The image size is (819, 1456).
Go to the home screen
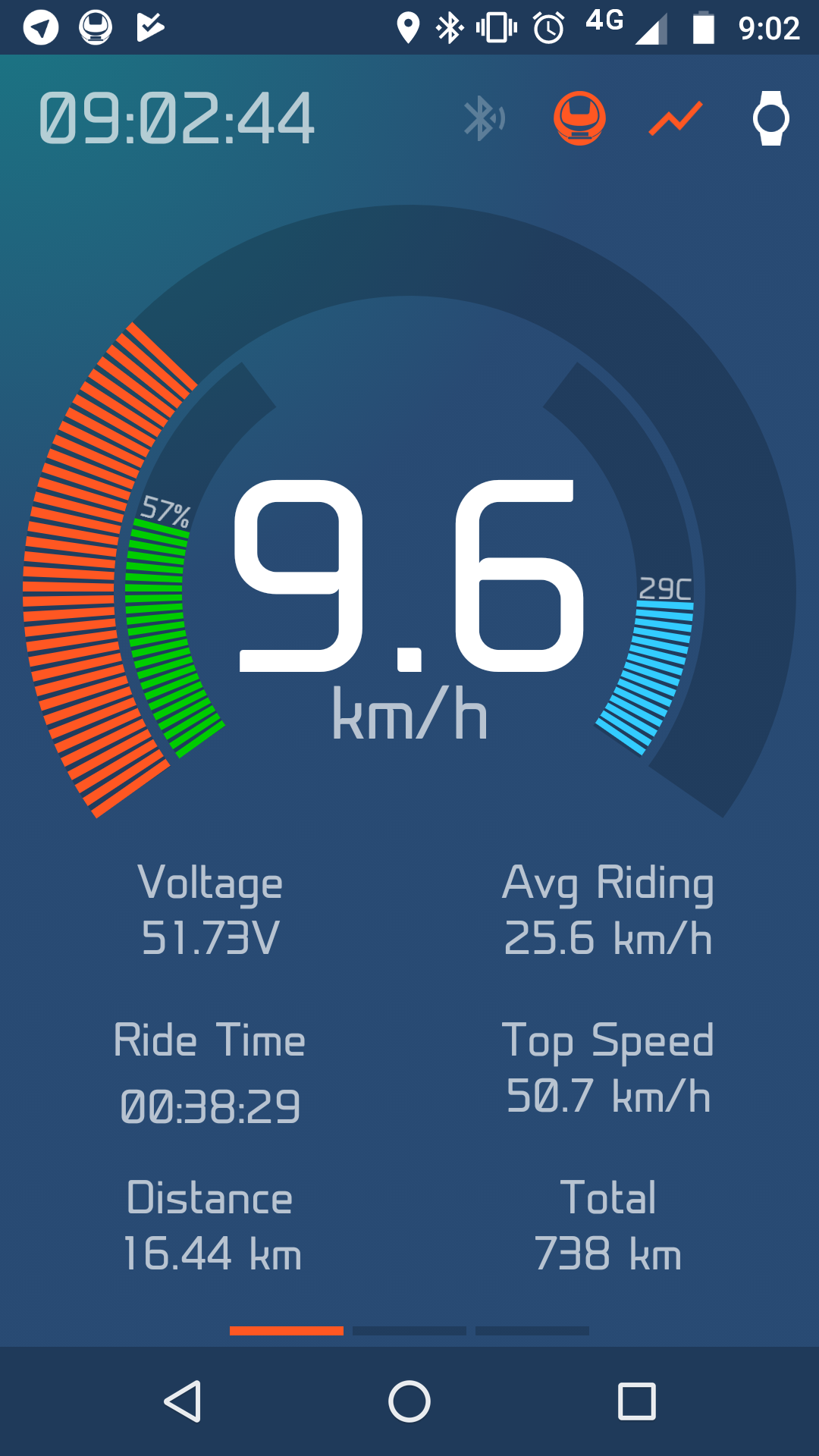click(x=409, y=1401)
